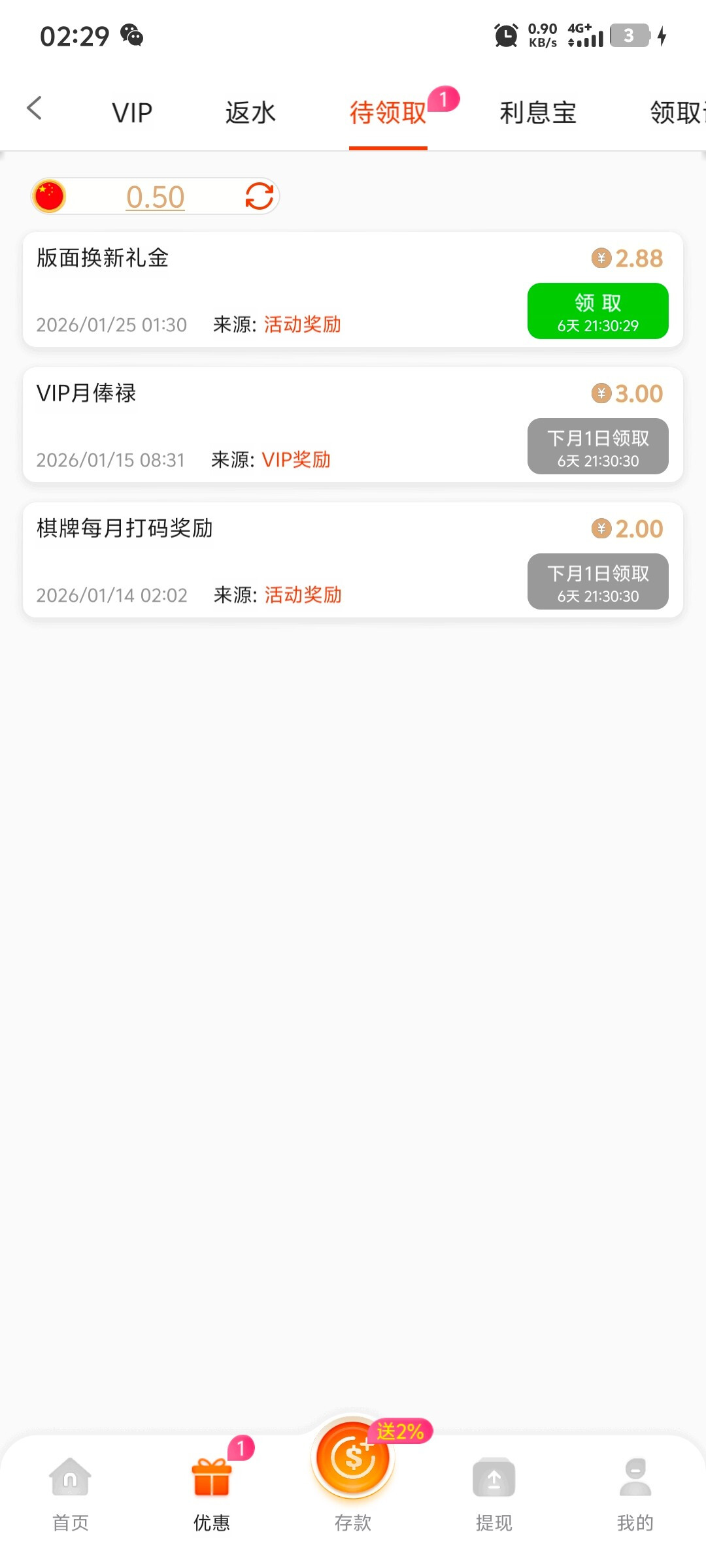706x1568 pixels.
Task: Tap the underlined 0.50 balance amount
Action: click(x=156, y=197)
